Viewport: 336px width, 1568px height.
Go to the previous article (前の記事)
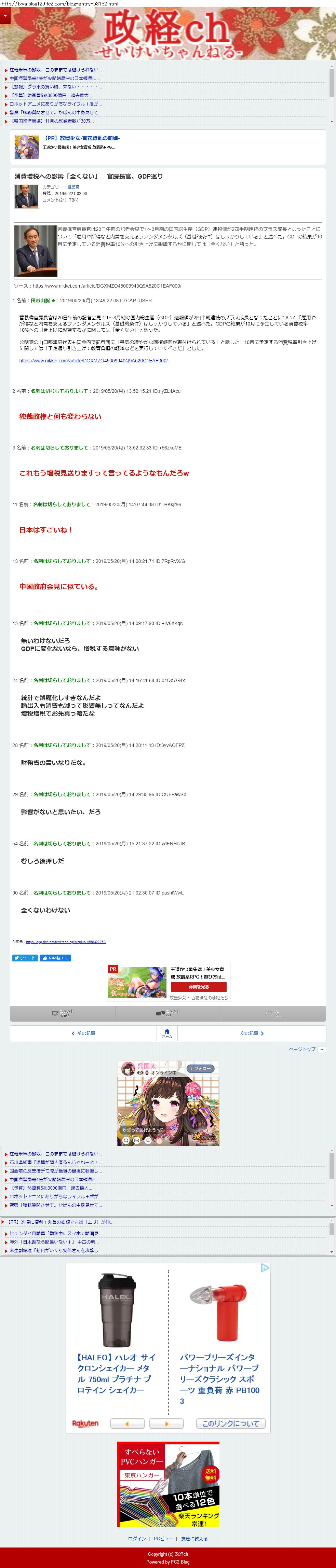(83, 1033)
